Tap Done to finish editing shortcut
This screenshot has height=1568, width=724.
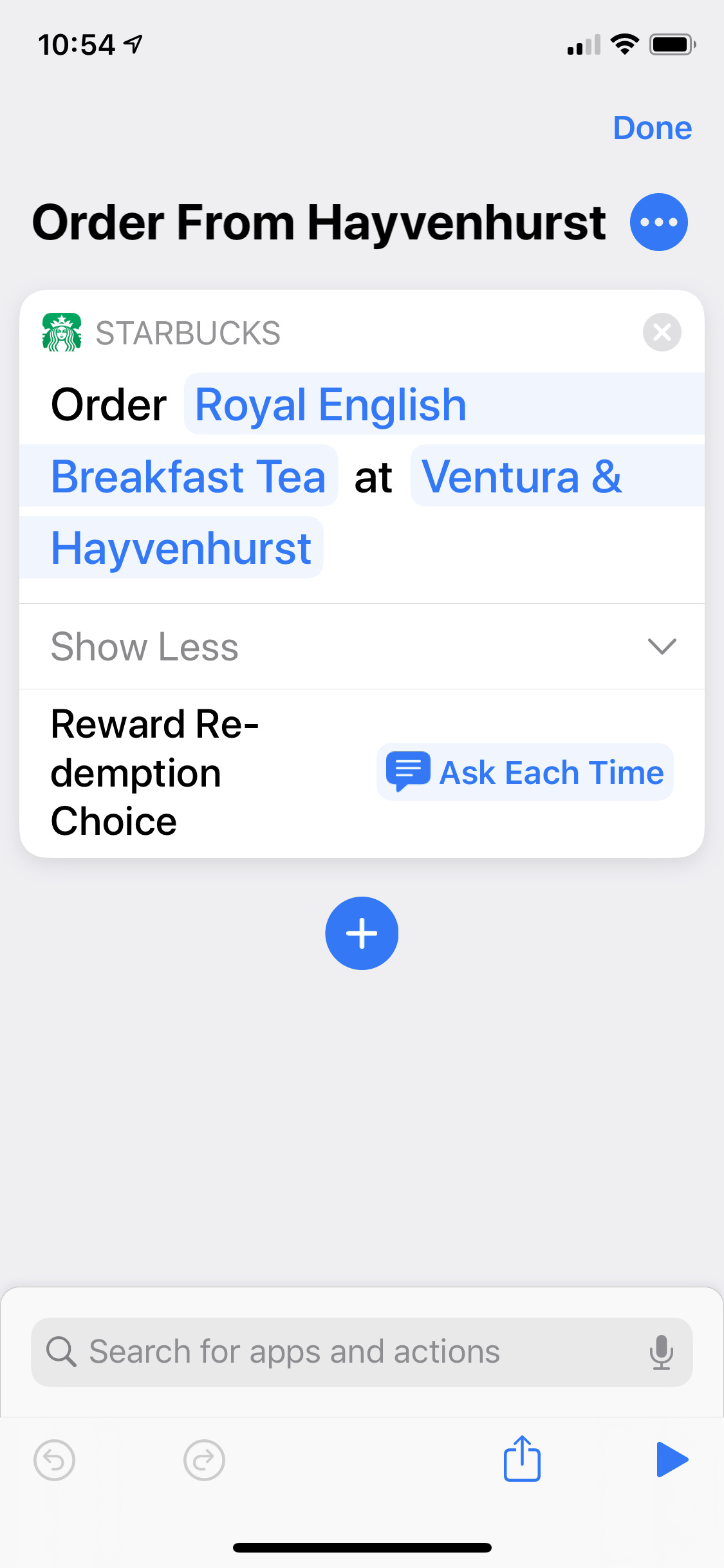click(652, 128)
